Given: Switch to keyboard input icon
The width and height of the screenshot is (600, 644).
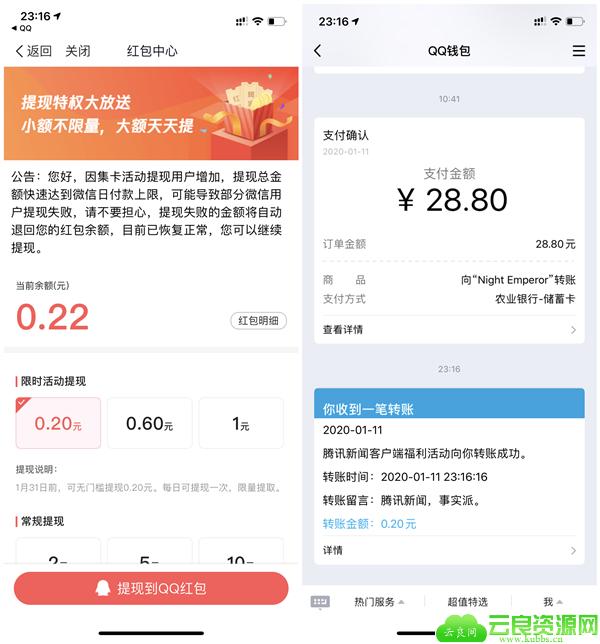Looking at the screenshot, I should click(320, 602).
